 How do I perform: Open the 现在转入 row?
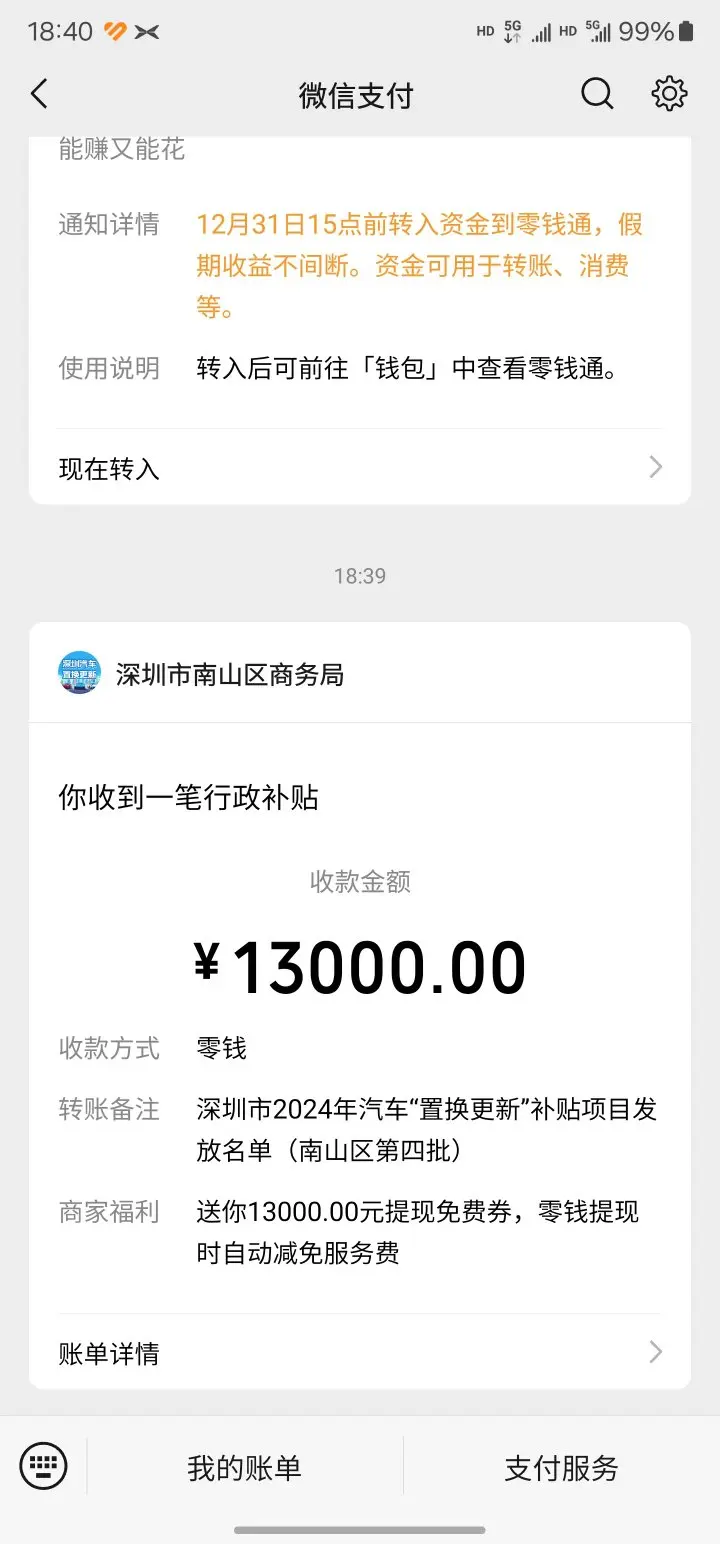point(360,468)
